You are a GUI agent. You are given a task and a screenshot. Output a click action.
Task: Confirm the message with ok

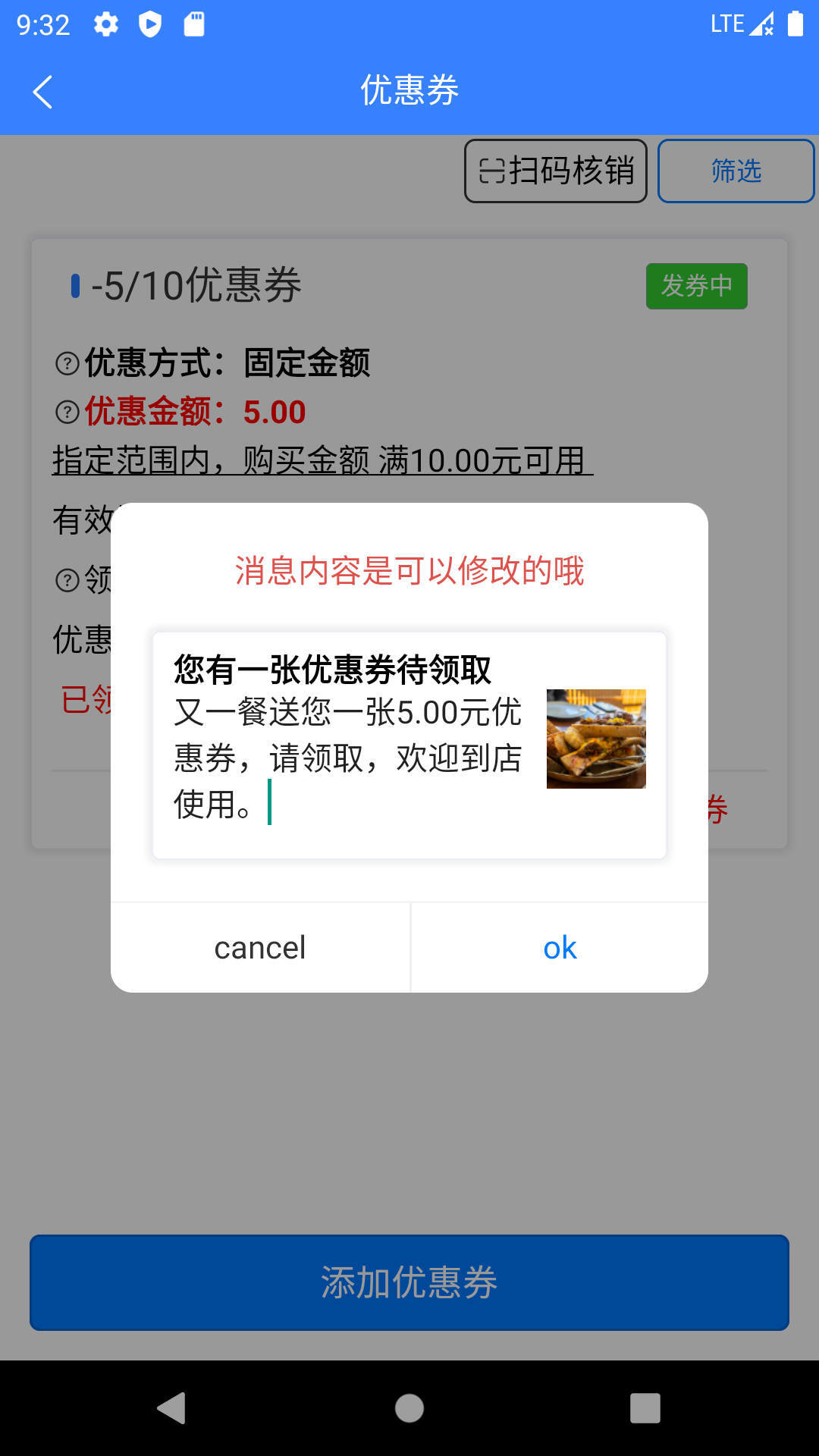pos(559,947)
